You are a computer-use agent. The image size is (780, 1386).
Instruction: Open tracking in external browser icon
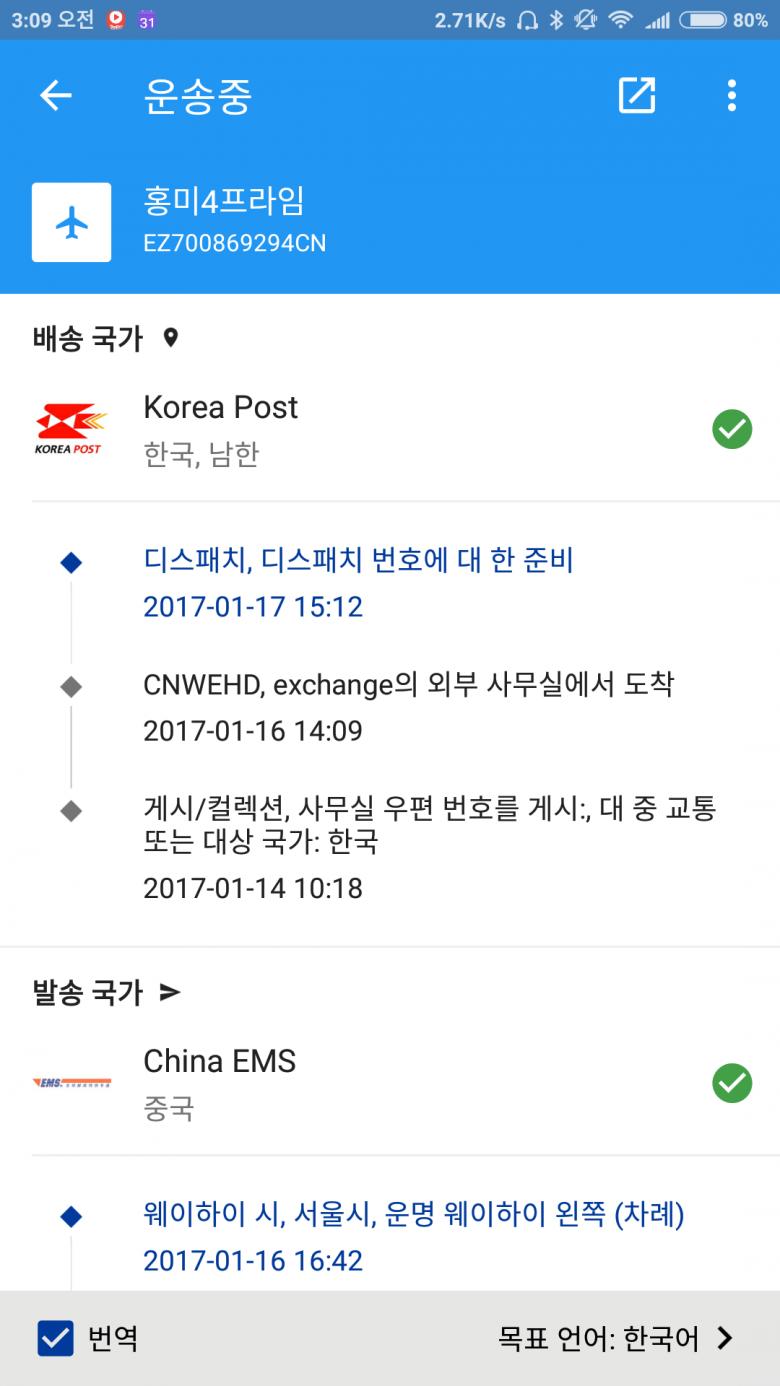click(637, 96)
